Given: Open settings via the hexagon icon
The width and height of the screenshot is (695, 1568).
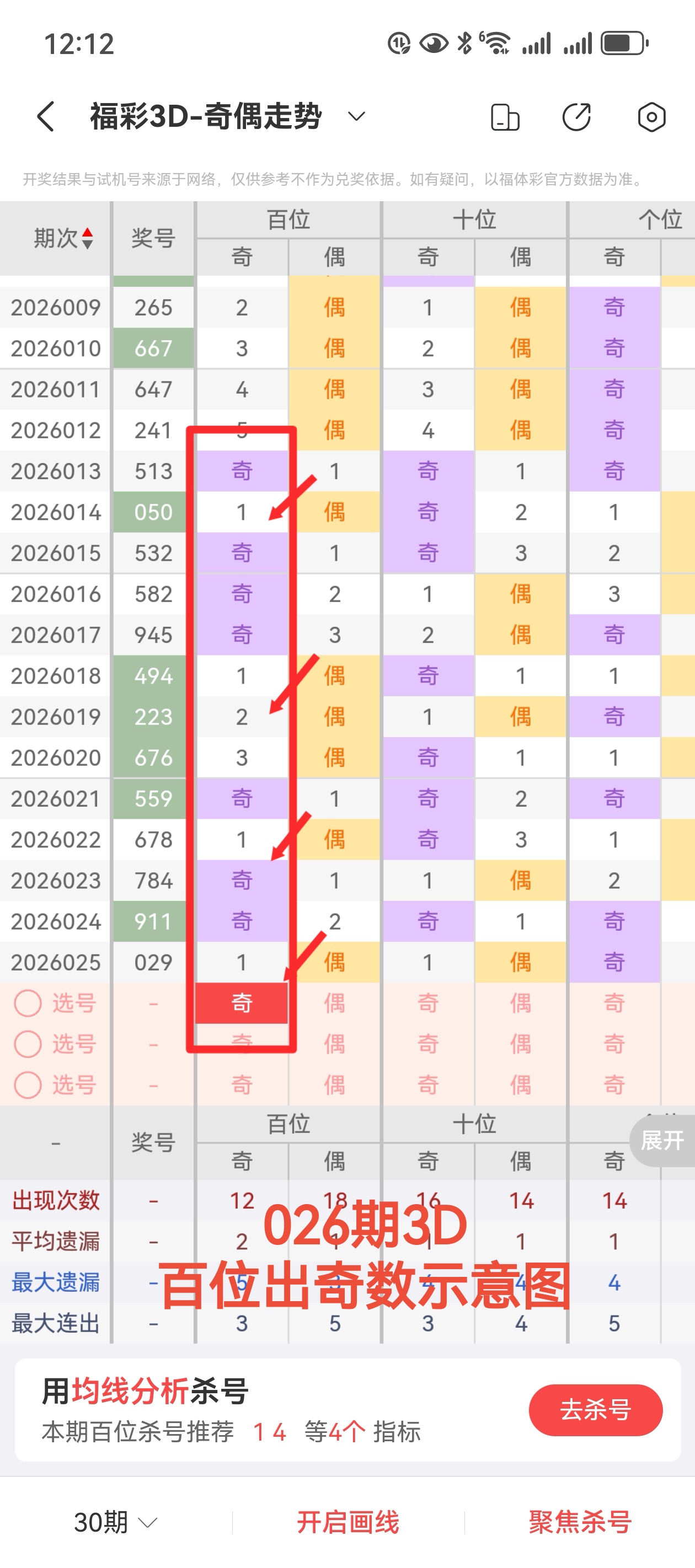Looking at the screenshot, I should [651, 116].
